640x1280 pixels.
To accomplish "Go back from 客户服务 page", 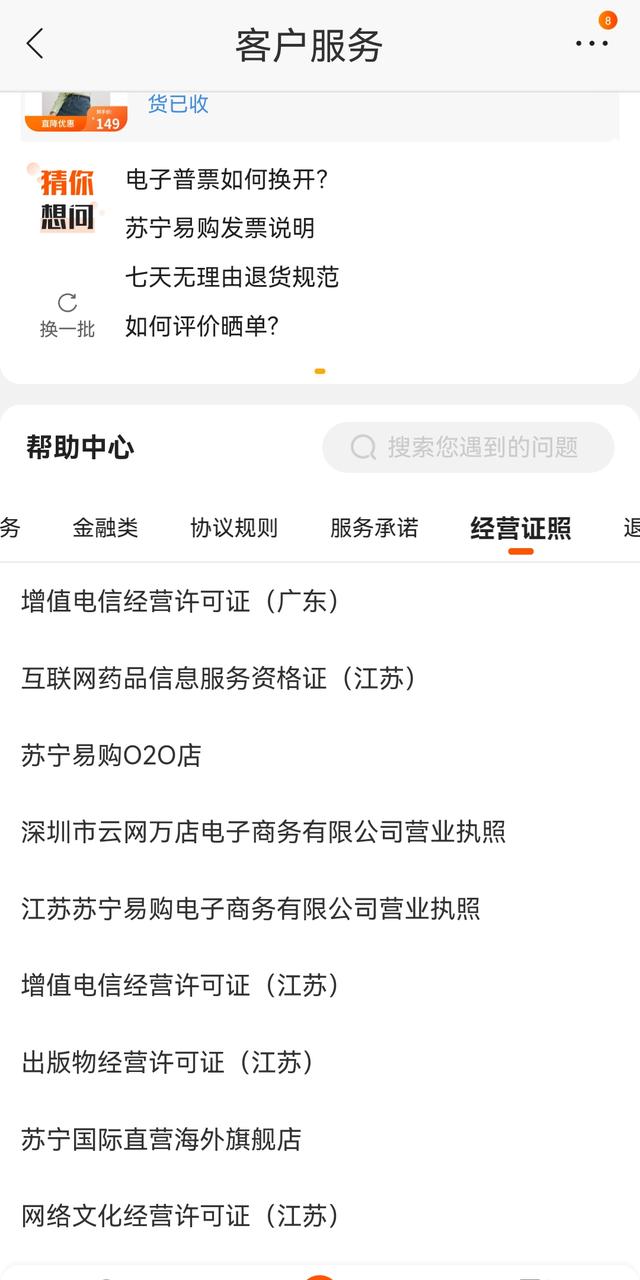I will point(36,44).
